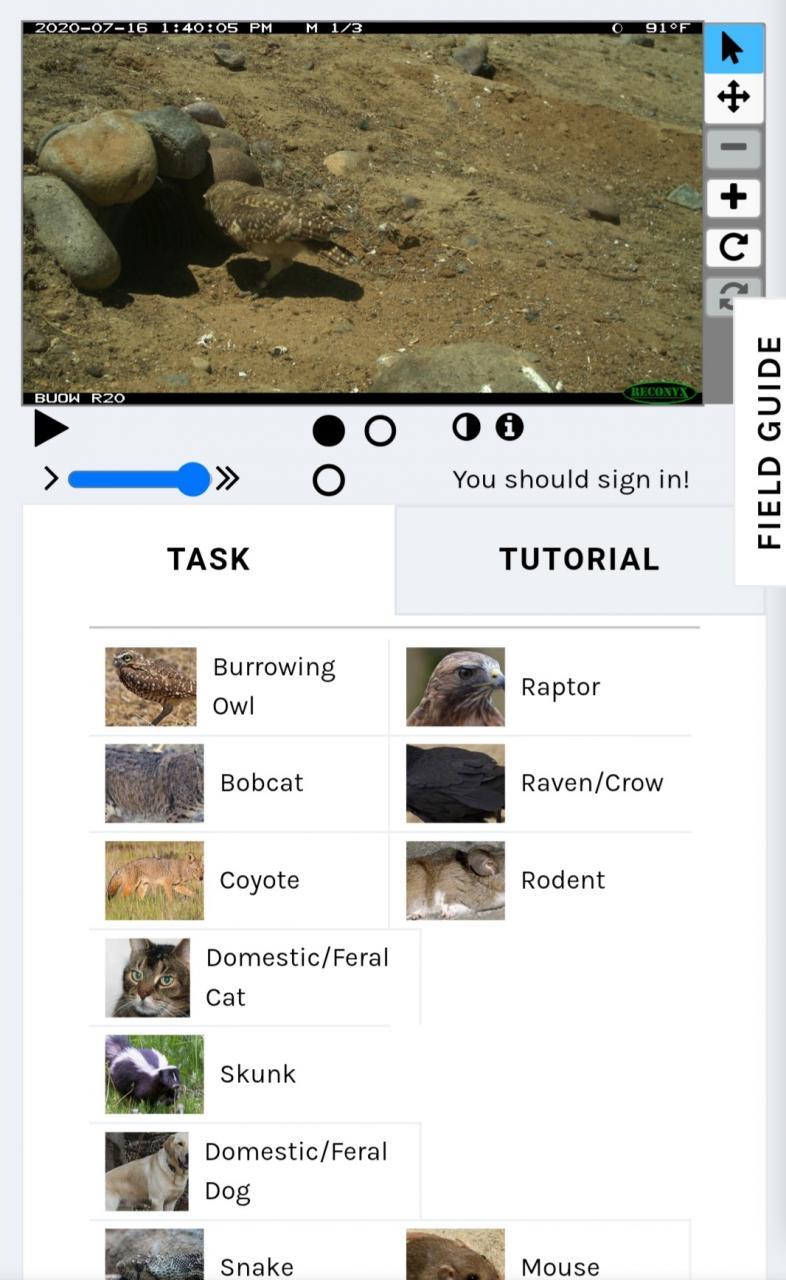Activate the move image tool
Image resolution: width=786 pixels, height=1280 pixels.
pyautogui.click(x=733, y=98)
